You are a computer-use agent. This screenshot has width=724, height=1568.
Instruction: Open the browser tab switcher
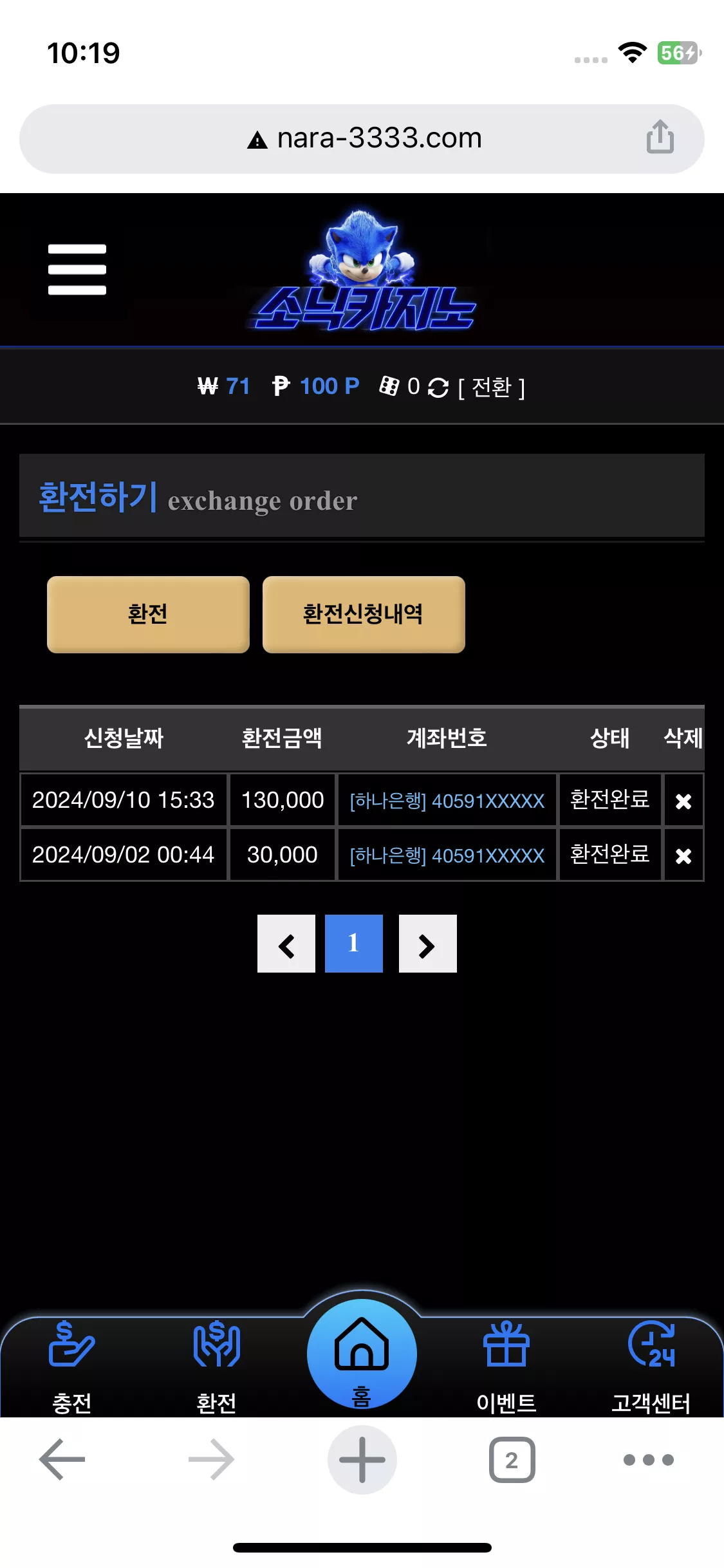point(512,1460)
